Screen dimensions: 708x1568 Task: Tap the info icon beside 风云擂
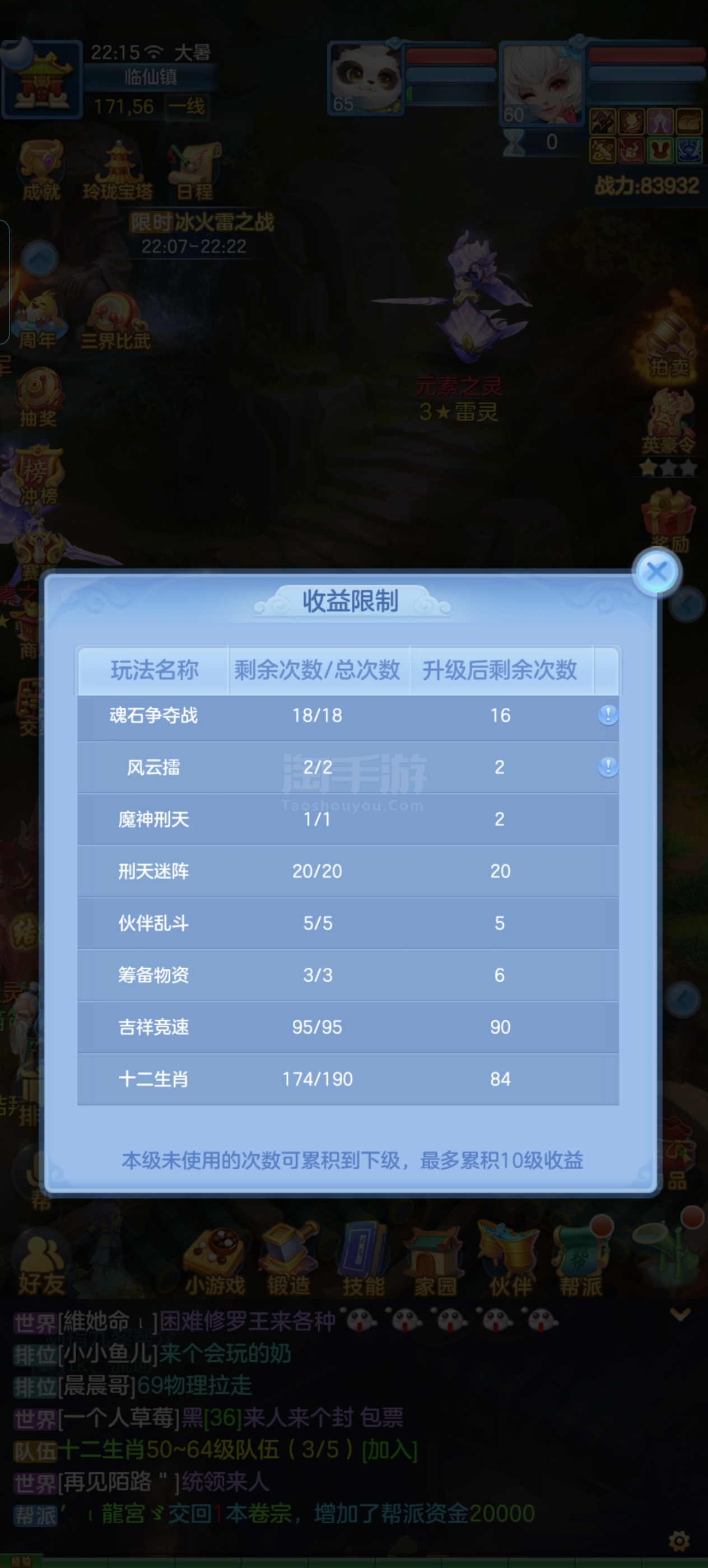click(608, 766)
